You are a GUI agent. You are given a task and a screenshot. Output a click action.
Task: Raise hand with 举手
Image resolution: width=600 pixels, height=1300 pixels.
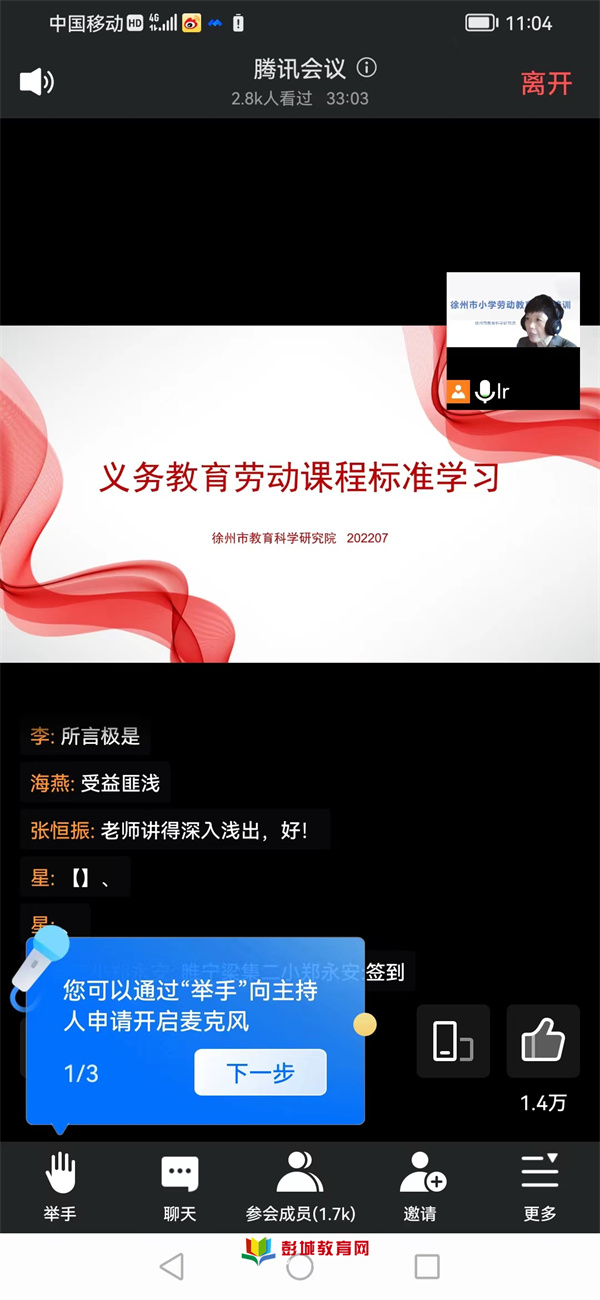(60, 1187)
